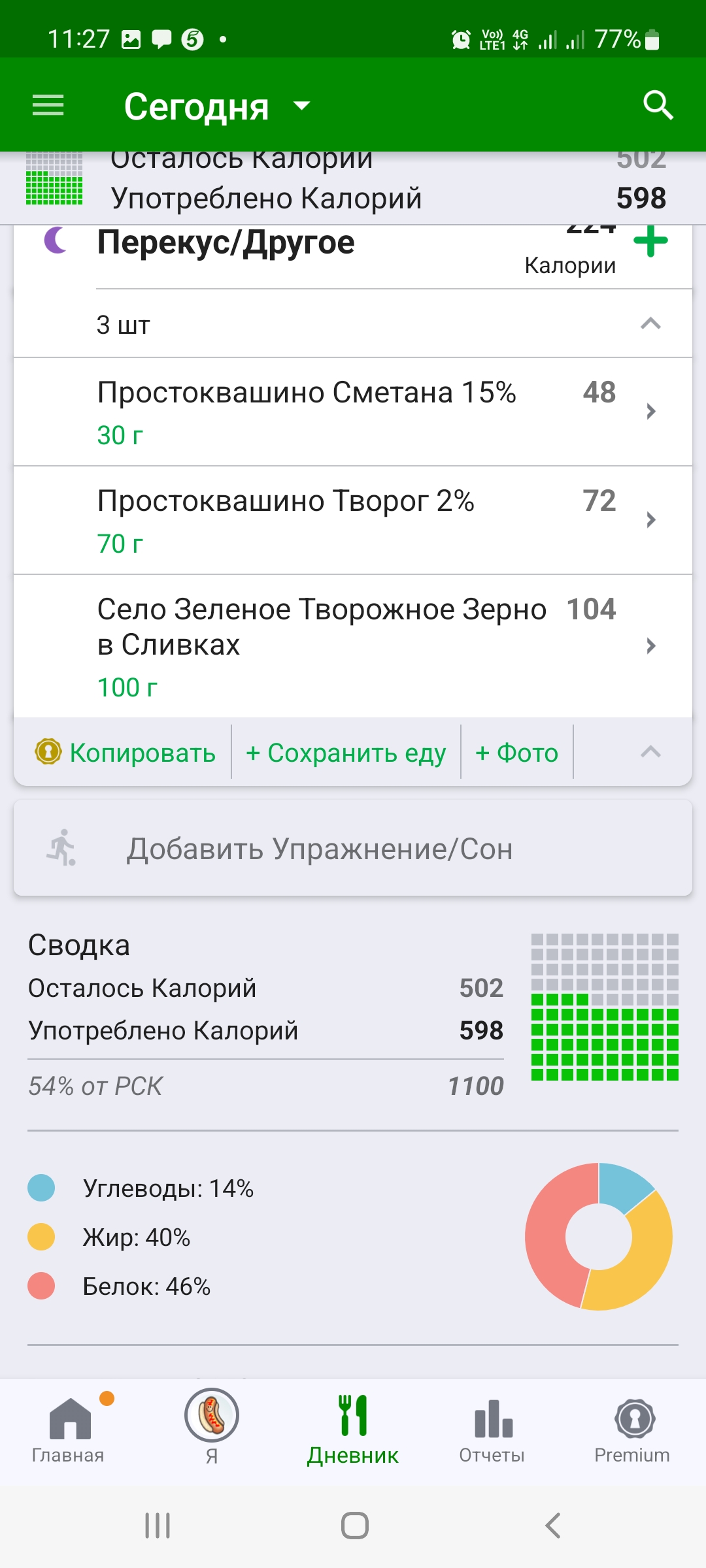This screenshot has width=706, height=1568.
Task: Open the Сегодня date dropdown
Action: 217,106
